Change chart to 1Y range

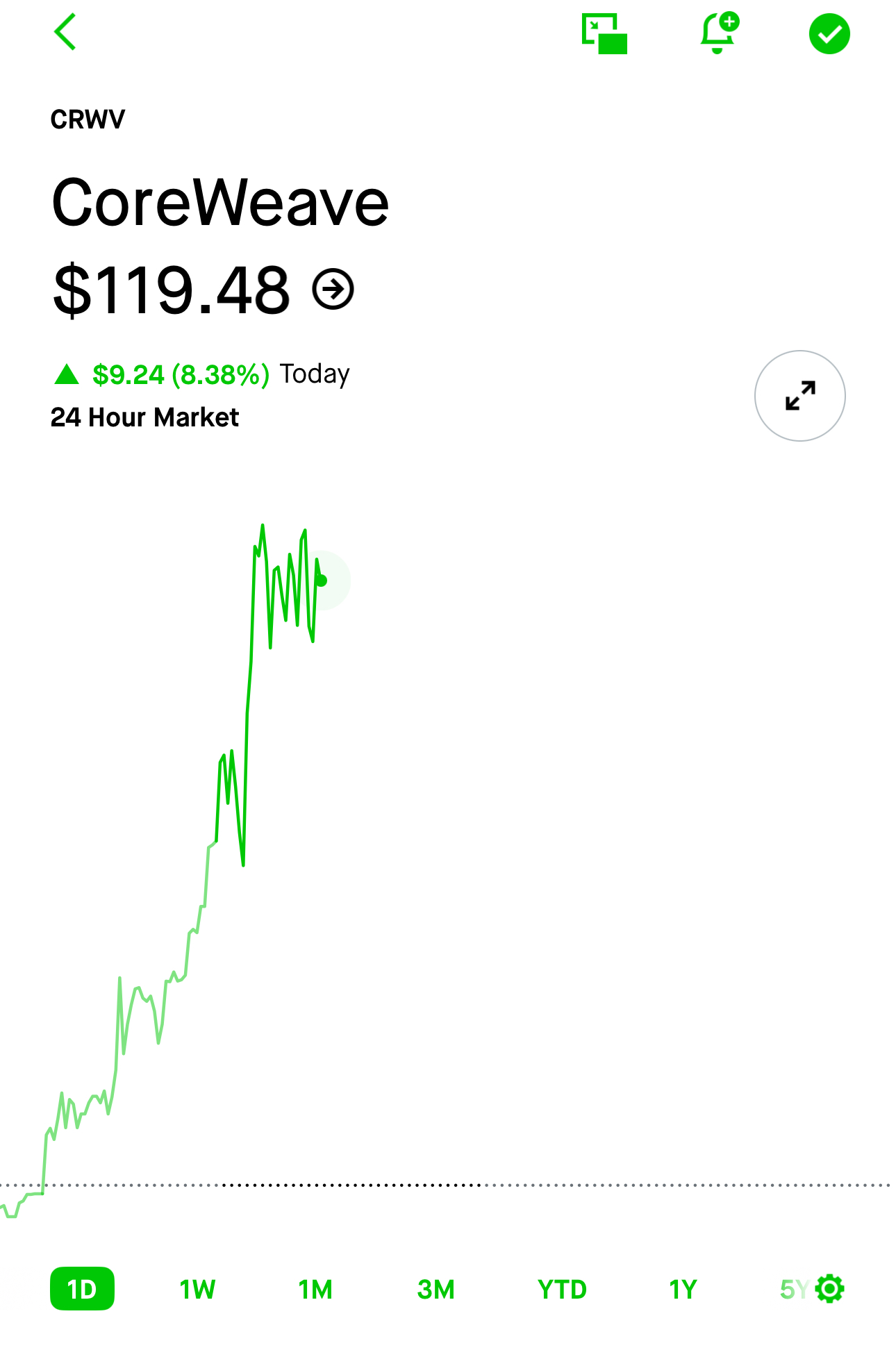pos(683,1290)
